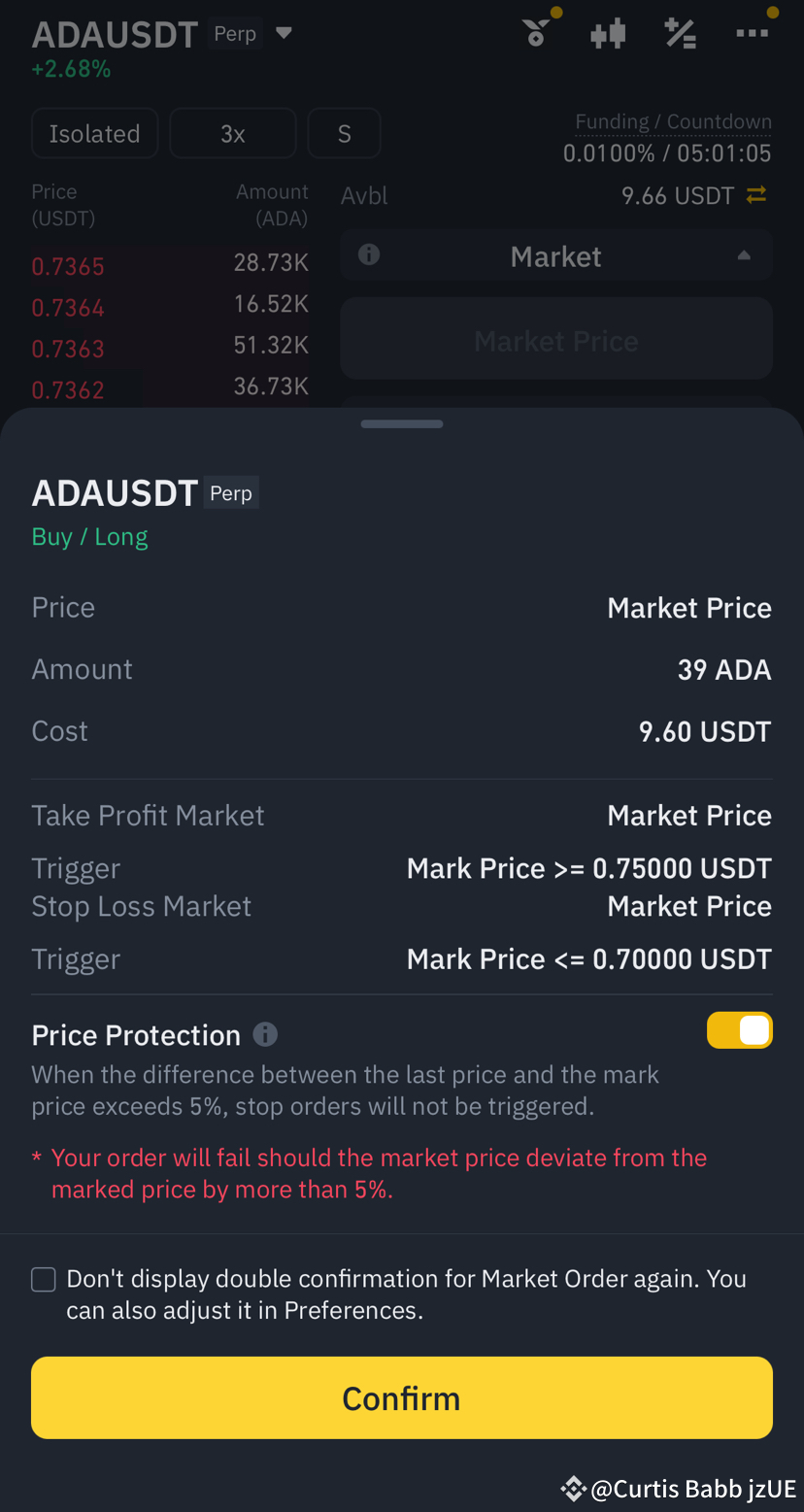Click the info icon beside Market order type

[x=367, y=254]
